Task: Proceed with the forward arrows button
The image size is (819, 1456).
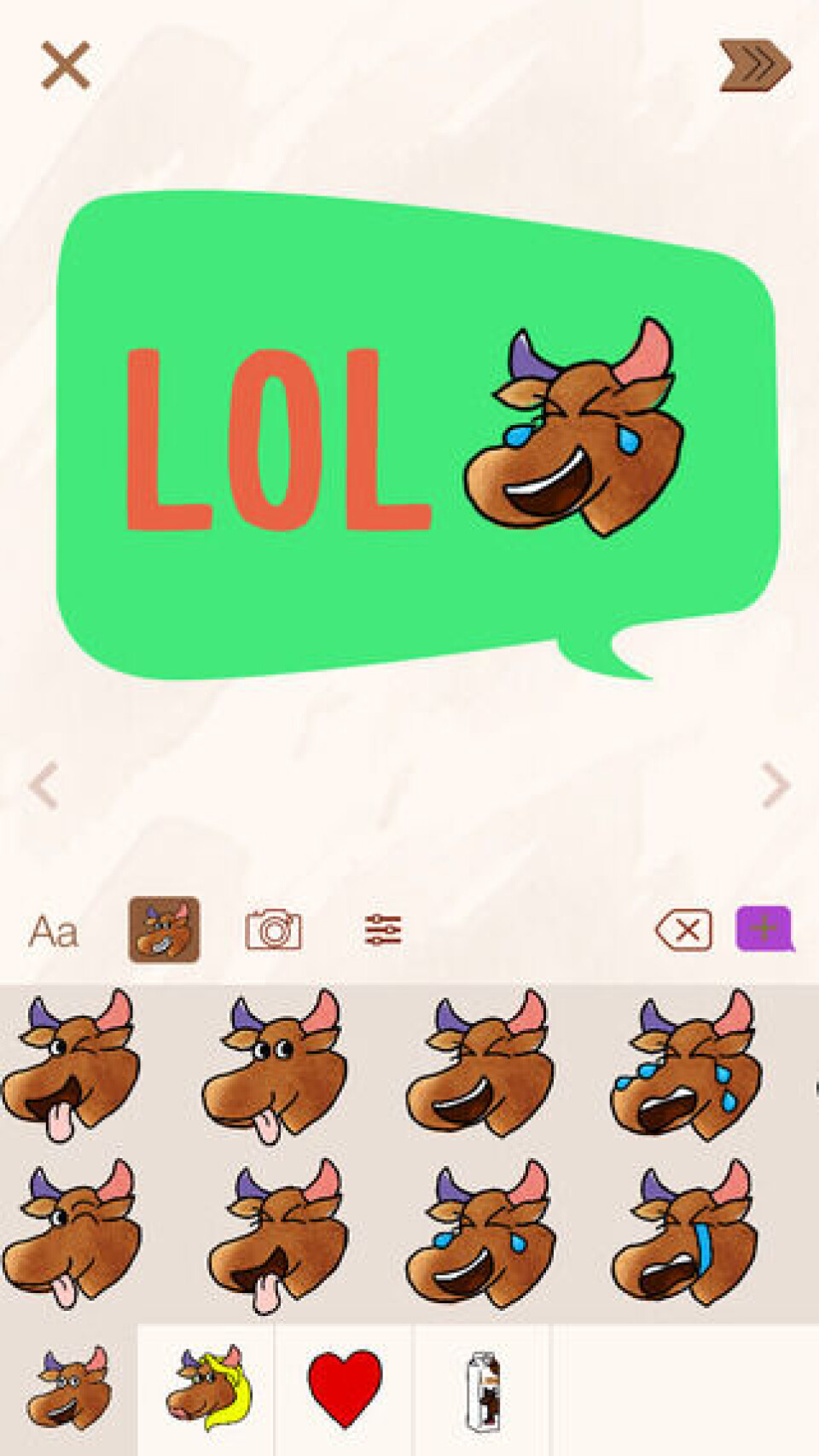Action: coord(754,66)
